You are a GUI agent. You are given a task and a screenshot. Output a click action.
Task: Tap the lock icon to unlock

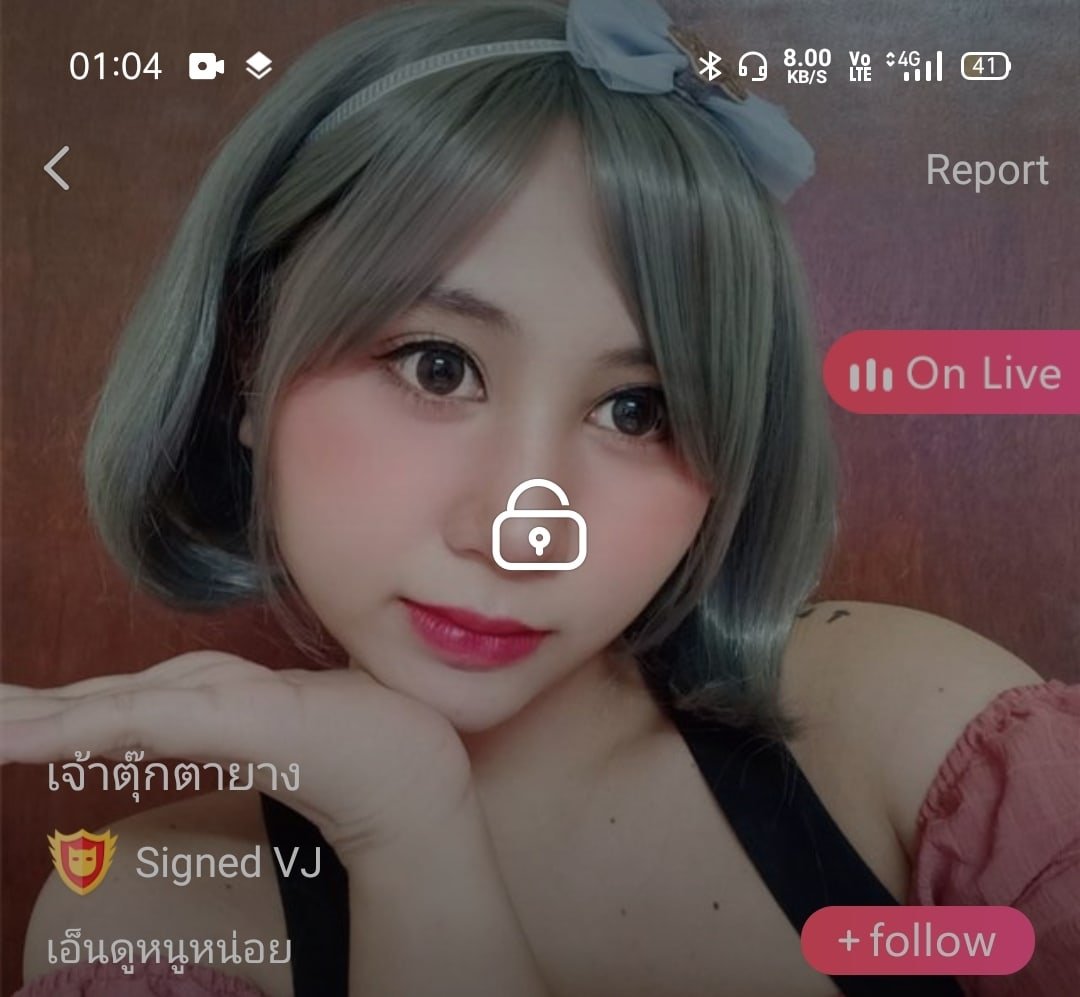point(540,526)
